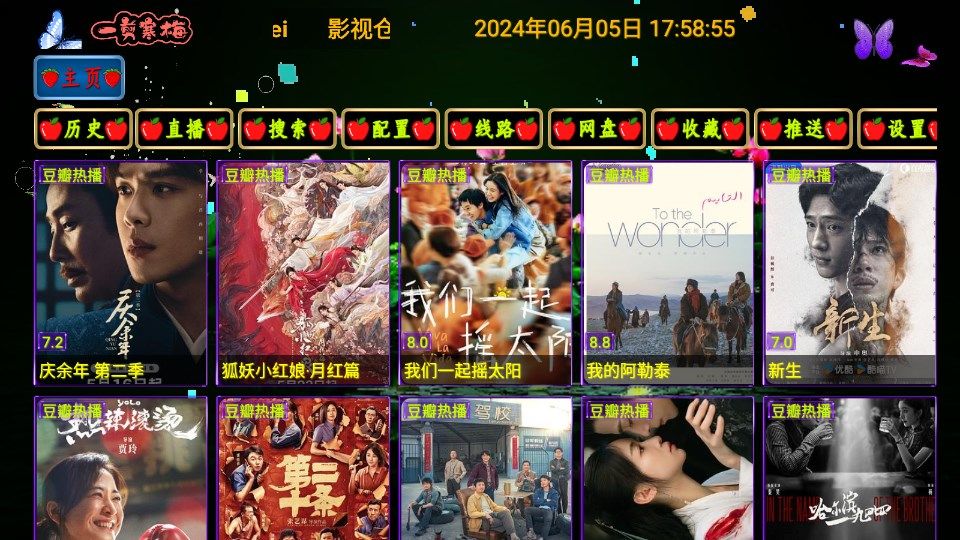Image resolution: width=960 pixels, height=540 pixels.
Task: Open the 哈尔滨一九四四 poster card
Action: click(850, 468)
